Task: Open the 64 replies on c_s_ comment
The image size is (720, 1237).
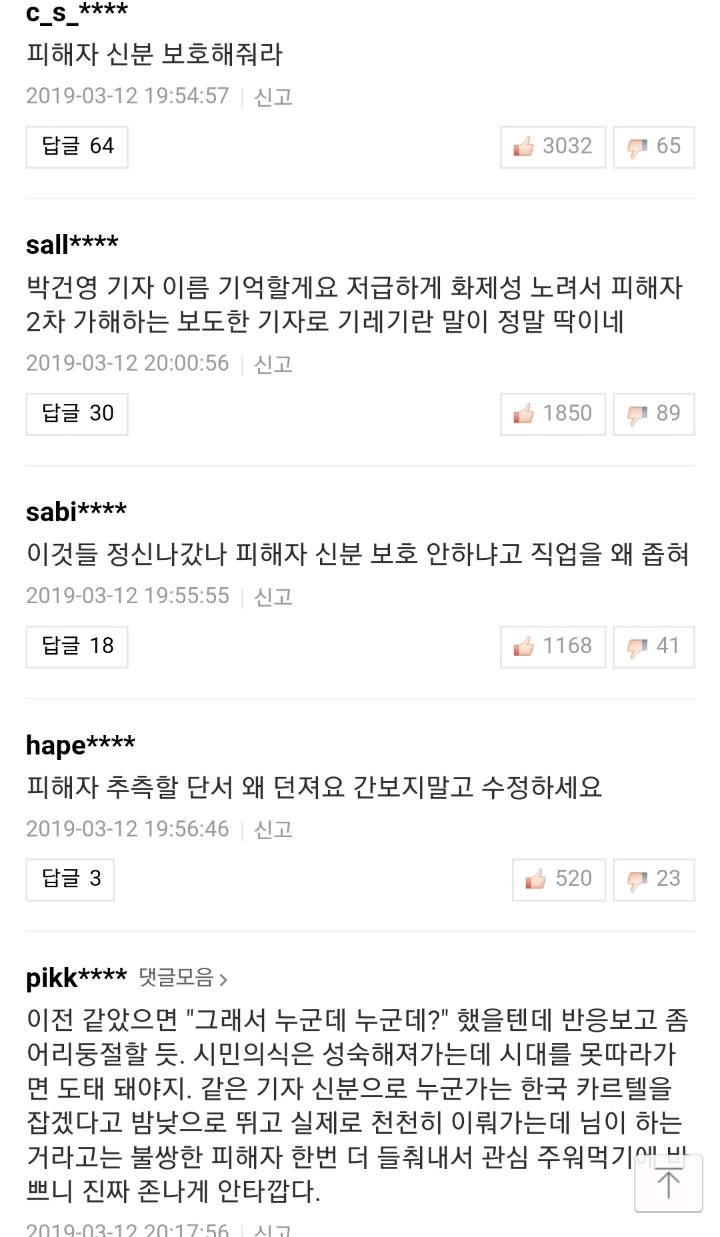Action: [x=77, y=146]
